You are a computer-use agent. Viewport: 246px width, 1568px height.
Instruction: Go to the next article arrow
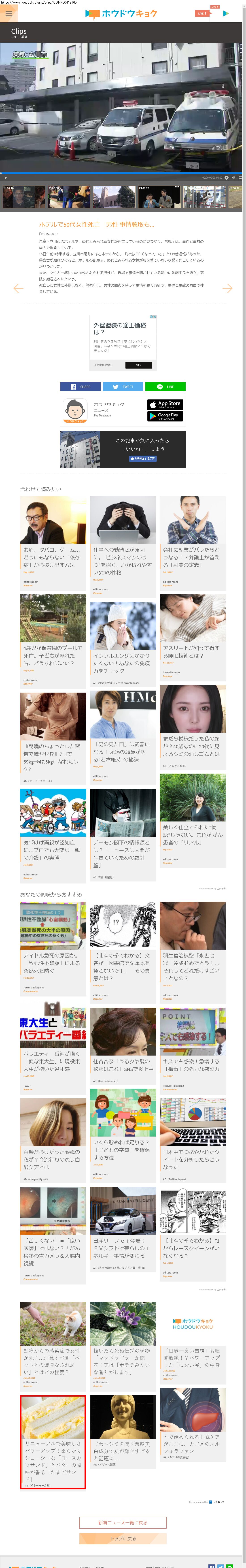[x=227, y=288]
